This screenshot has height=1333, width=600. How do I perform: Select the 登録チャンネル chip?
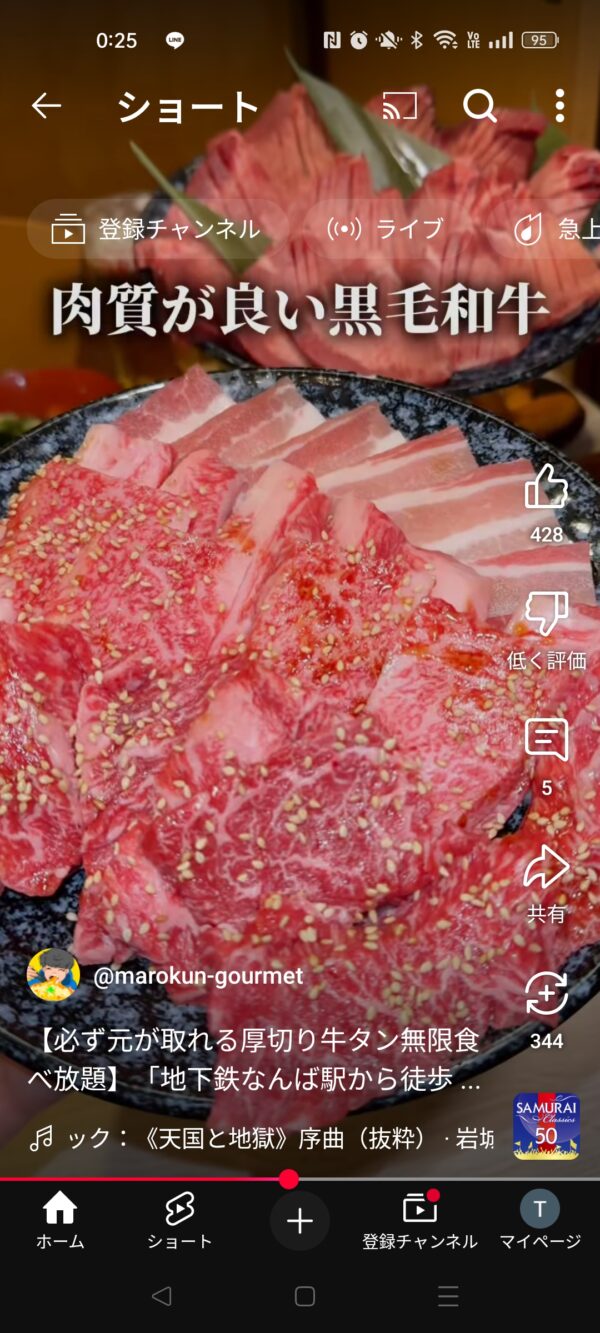pyautogui.click(x=157, y=229)
